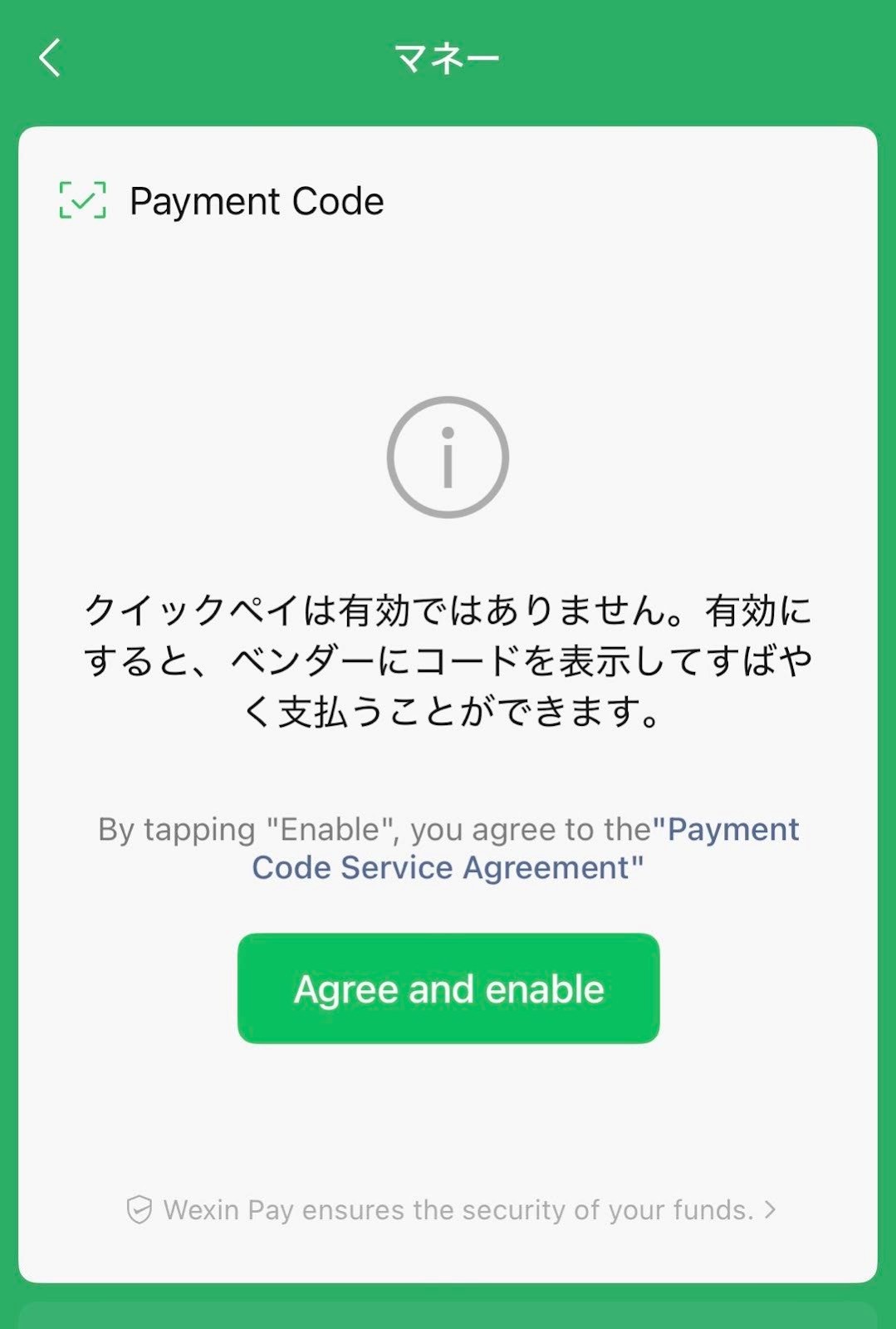896x1329 pixels.
Task: Tap the クイックペイ notice paragraph
Action: click(x=448, y=658)
